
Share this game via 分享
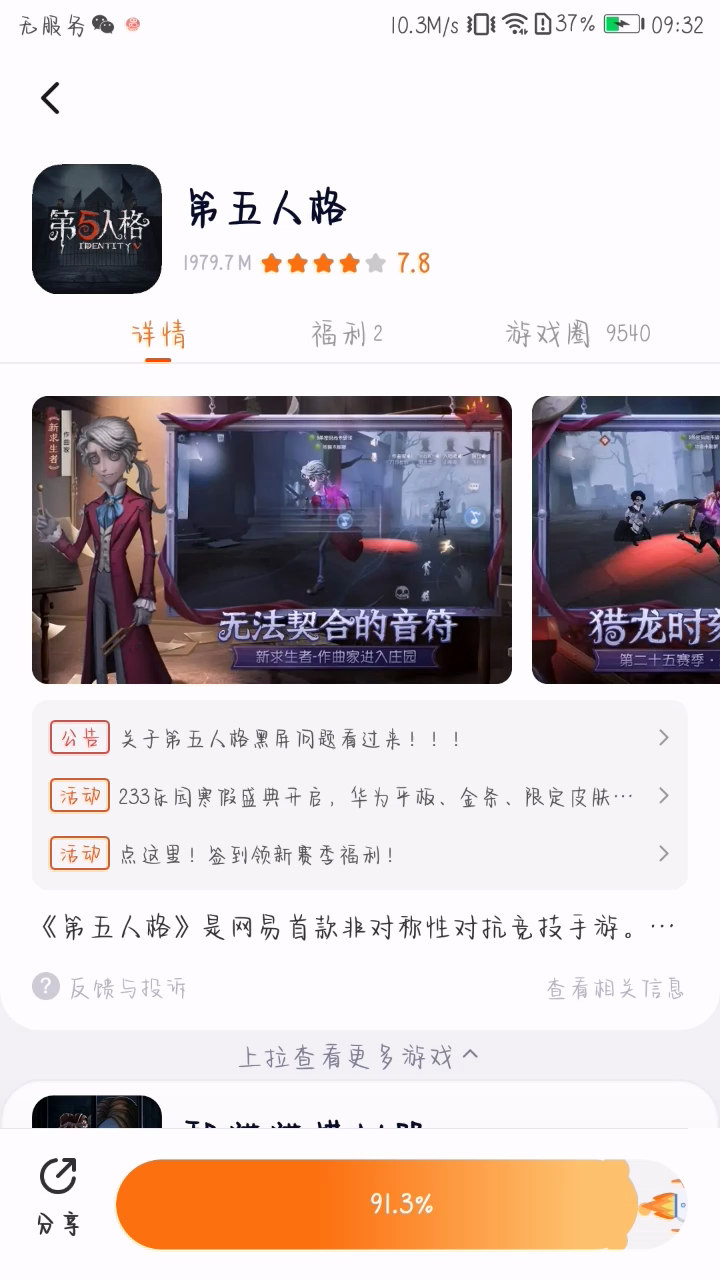[58, 1196]
